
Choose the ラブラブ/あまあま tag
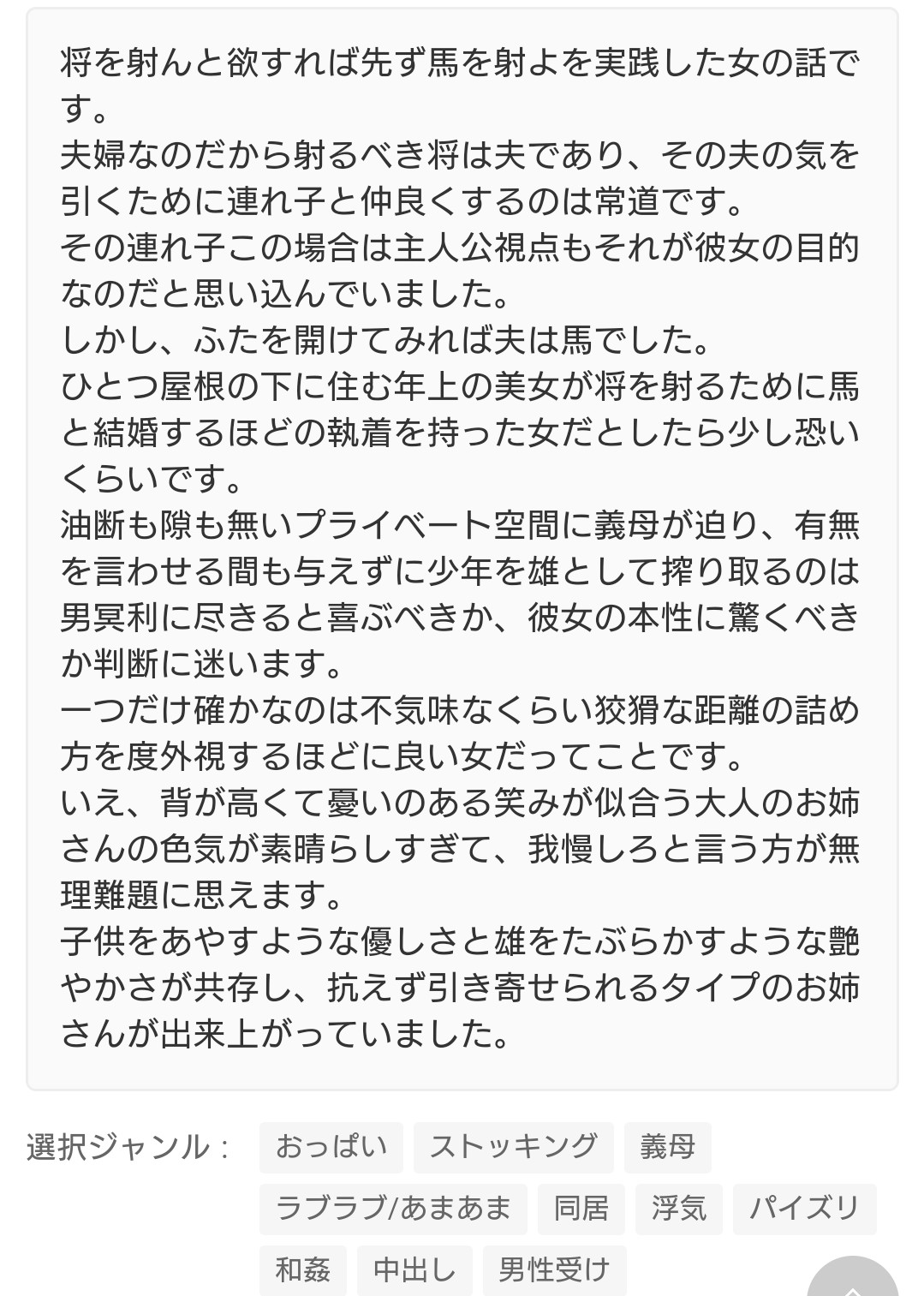point(393,1209)
